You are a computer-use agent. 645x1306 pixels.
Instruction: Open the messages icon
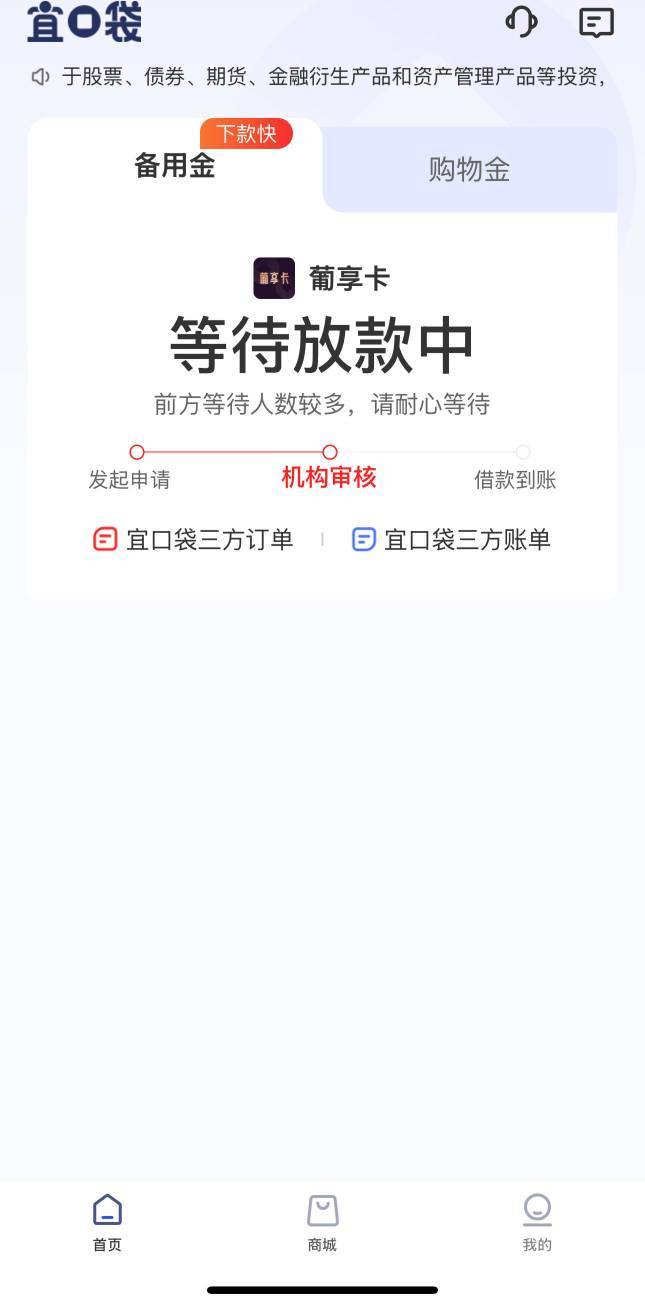pyautogui.click(x=596, y=22)
